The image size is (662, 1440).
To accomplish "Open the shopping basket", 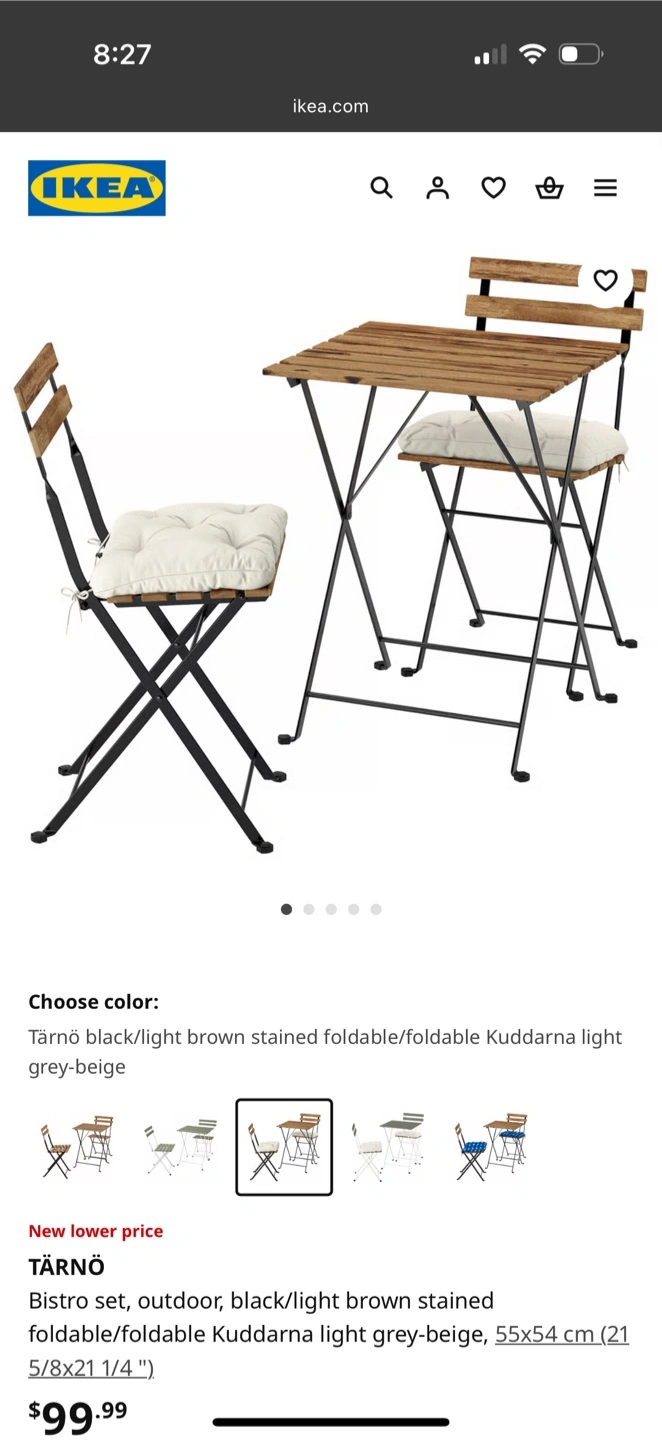I will click(549, 188).
